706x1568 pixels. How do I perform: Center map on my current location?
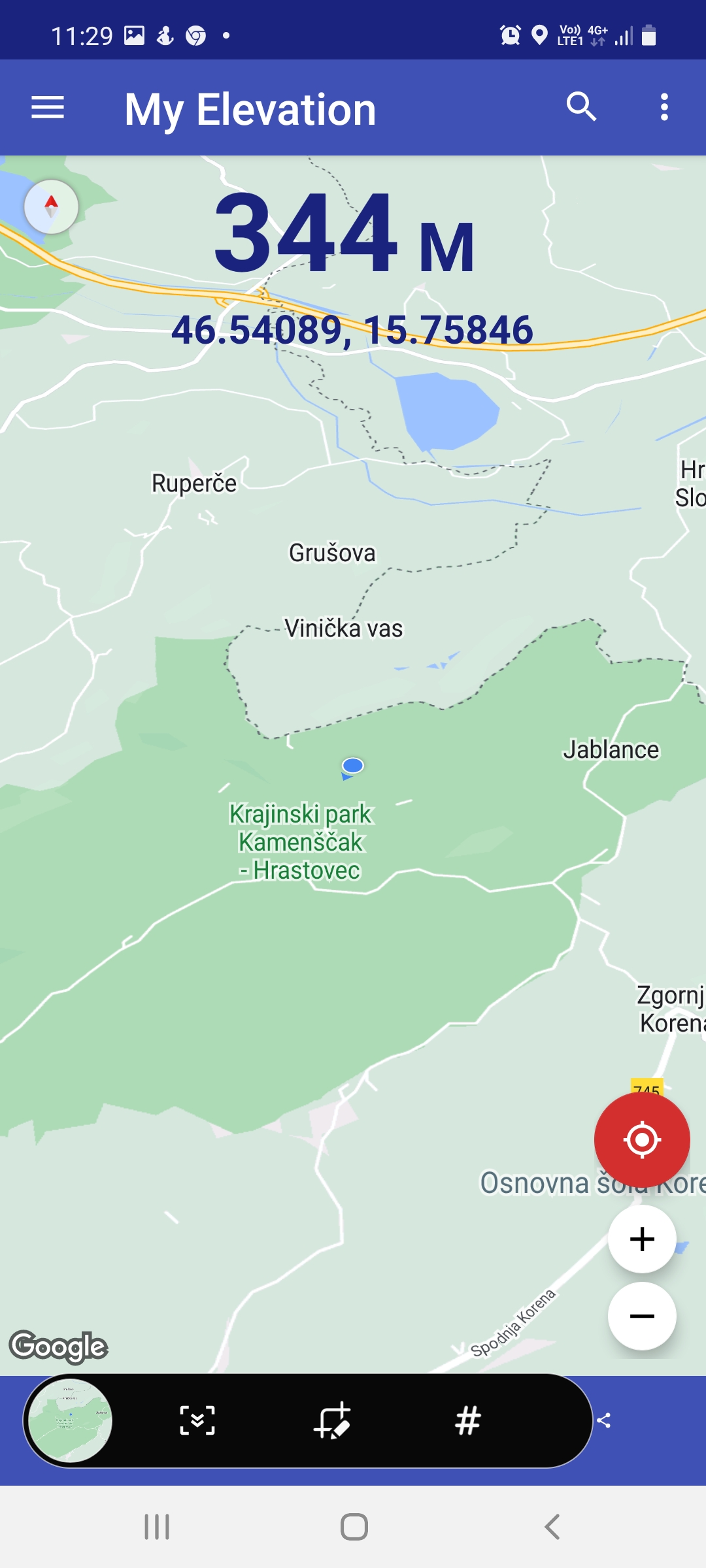pyautogui.click(x=642, y=1140)
